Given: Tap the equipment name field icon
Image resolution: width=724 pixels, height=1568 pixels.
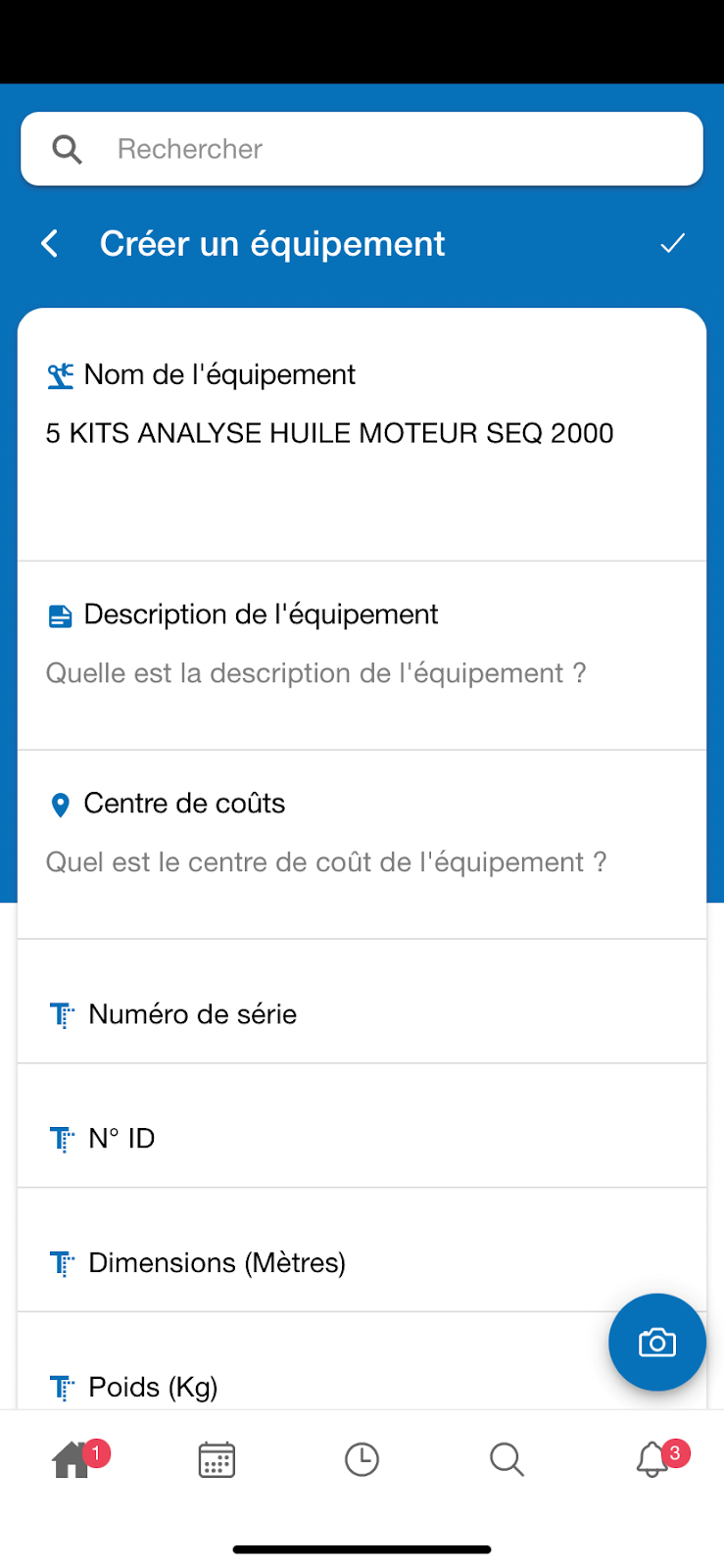Looking at the screenshot, I should (x=60, y=374).
